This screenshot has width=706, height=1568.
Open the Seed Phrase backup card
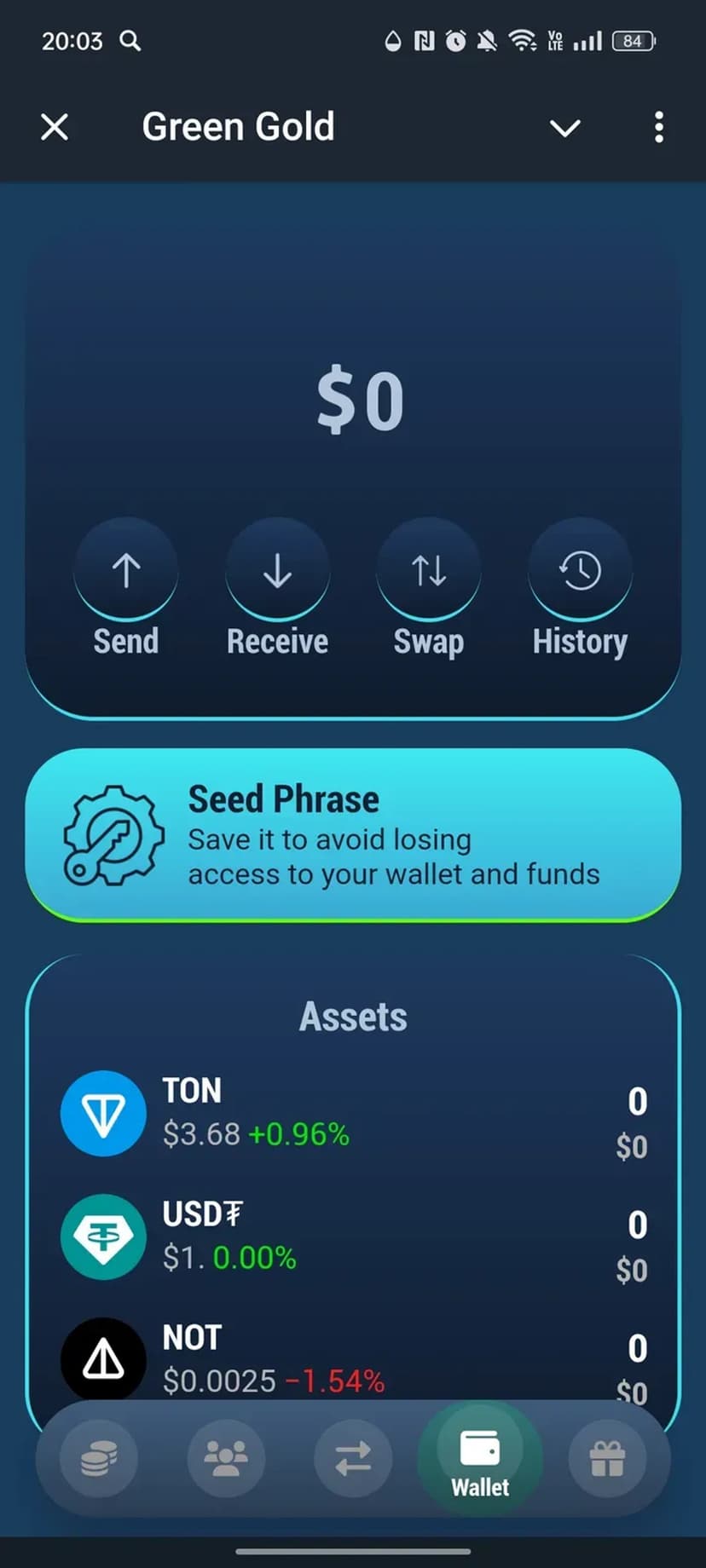[x=353, y=835]
